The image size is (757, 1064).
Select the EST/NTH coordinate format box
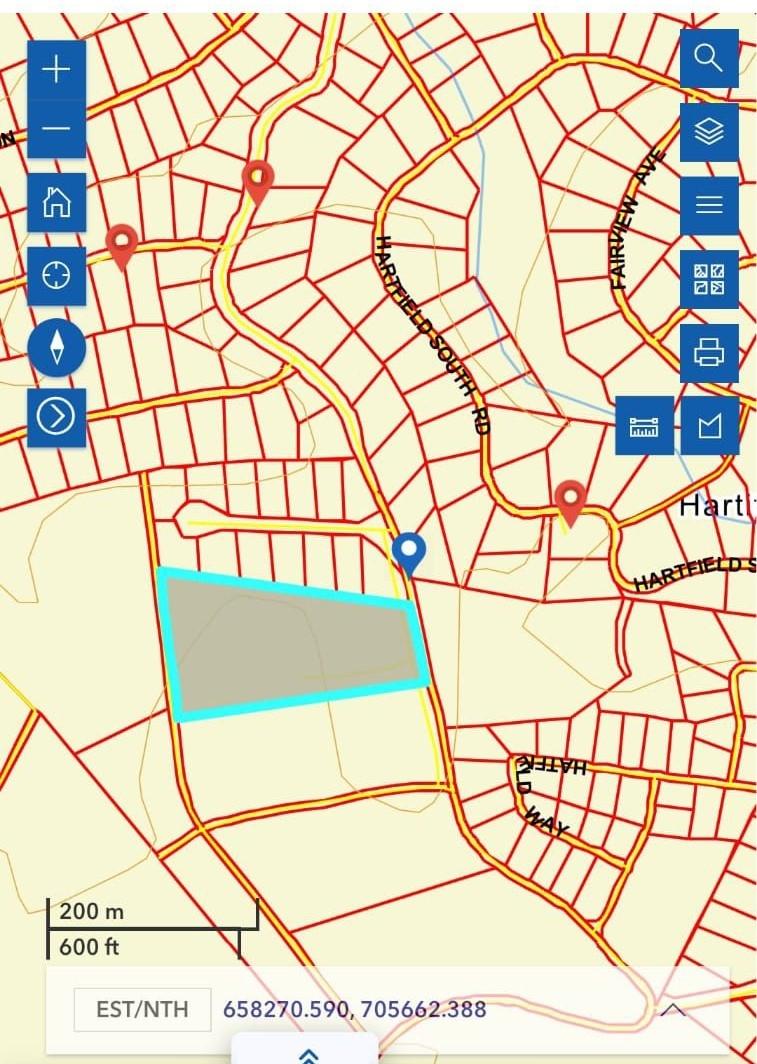[x=142, y=1009]
